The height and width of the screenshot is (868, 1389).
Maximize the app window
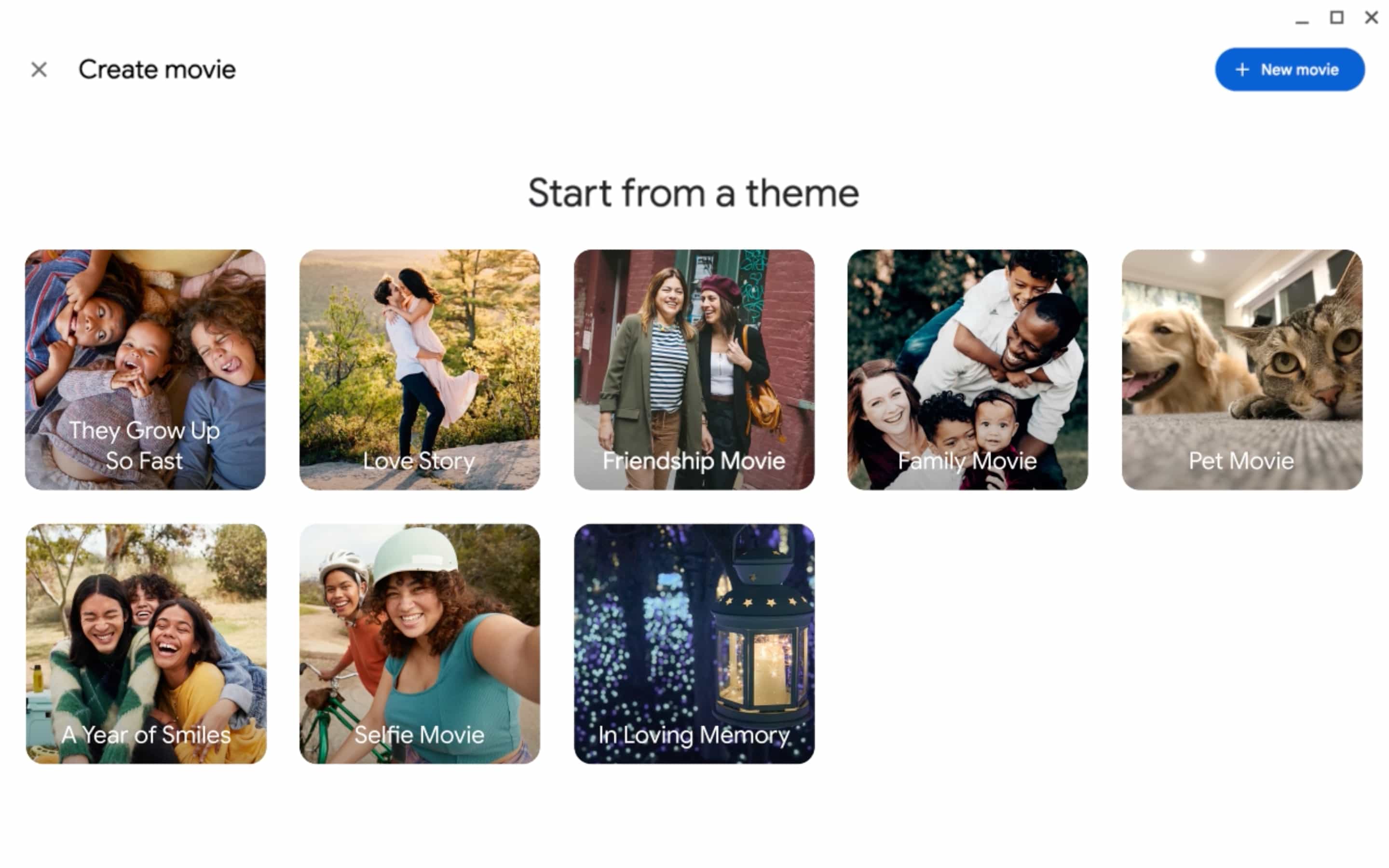(1337, 18)
